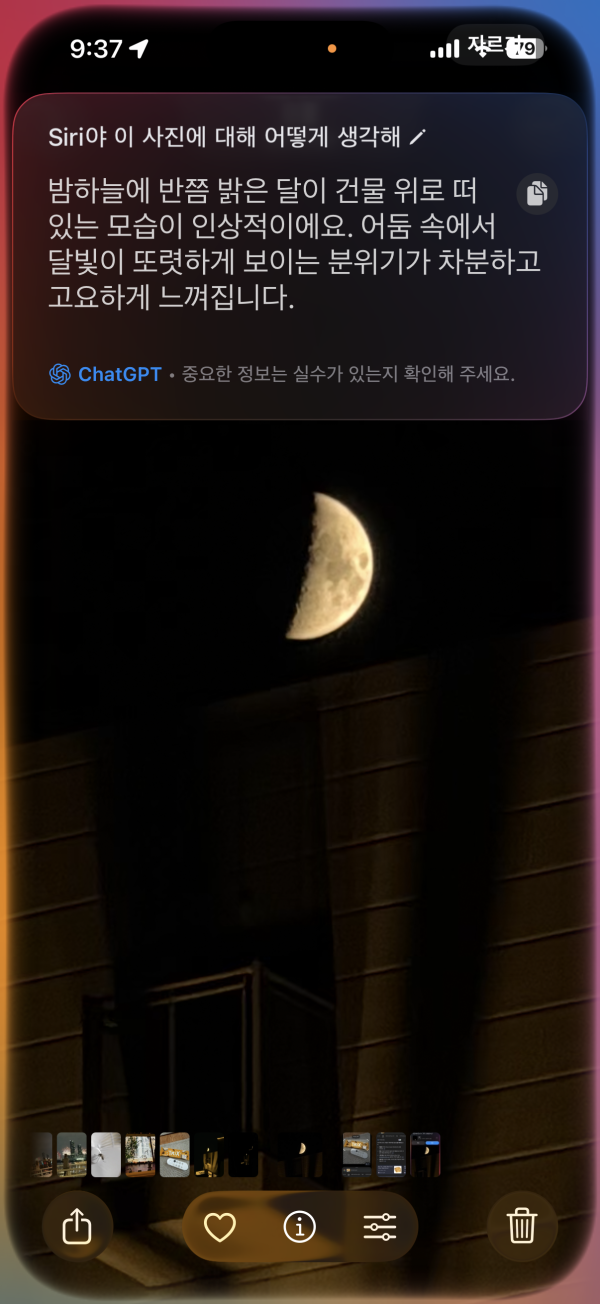The height and width of the screenshot is (1304, 600).
Task: Open the white thumbnail in the photo strip
Action: click(x=106, y=1155)
